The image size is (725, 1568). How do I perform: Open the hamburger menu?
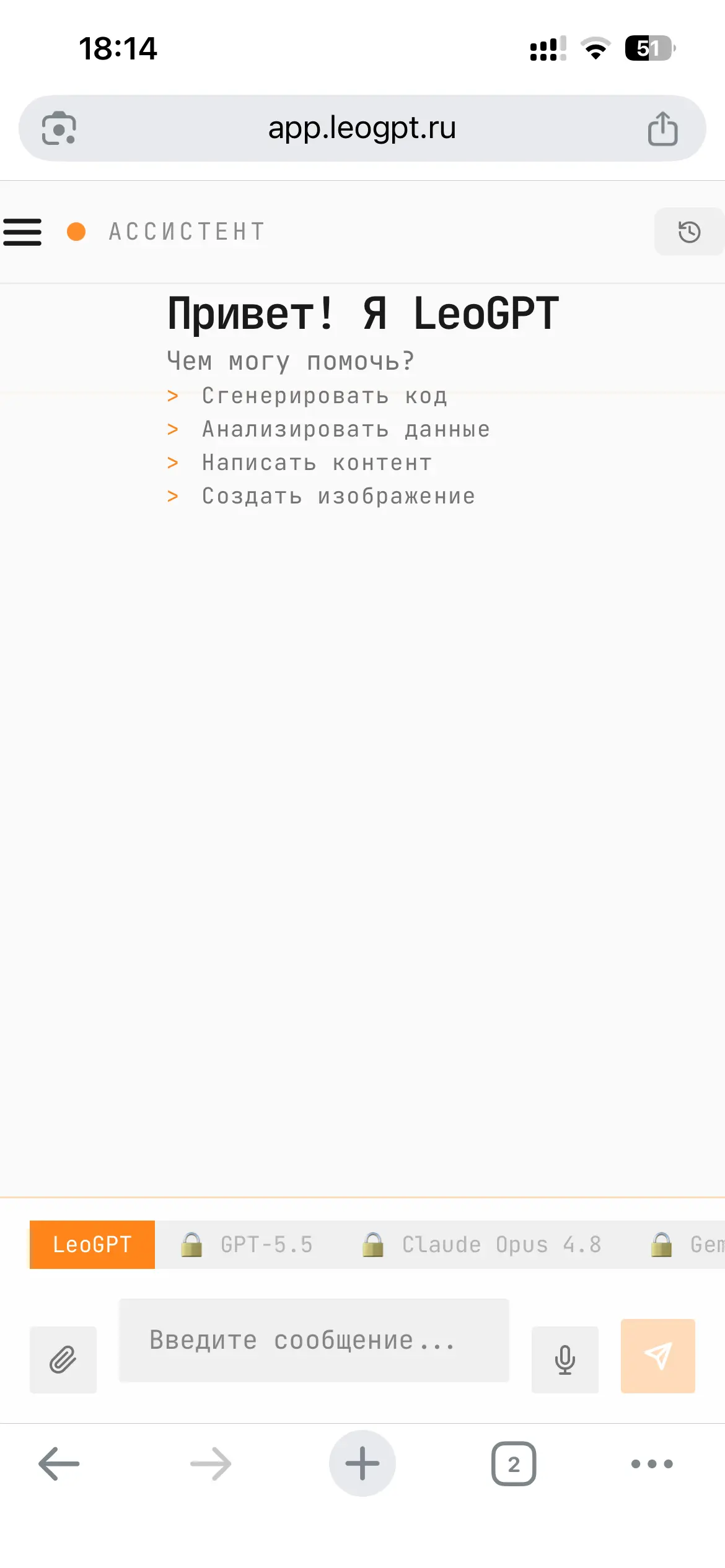22,232
